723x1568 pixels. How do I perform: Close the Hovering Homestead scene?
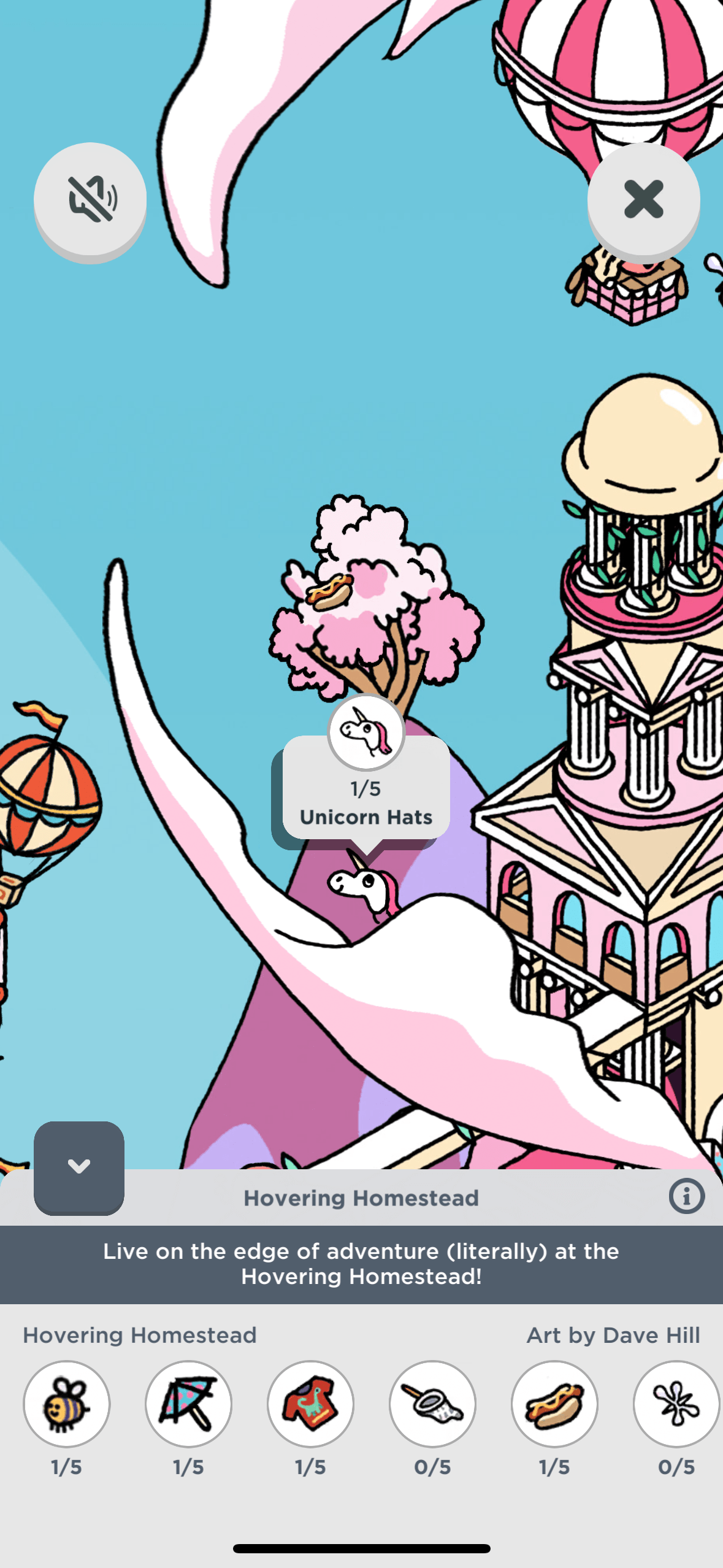643,199
